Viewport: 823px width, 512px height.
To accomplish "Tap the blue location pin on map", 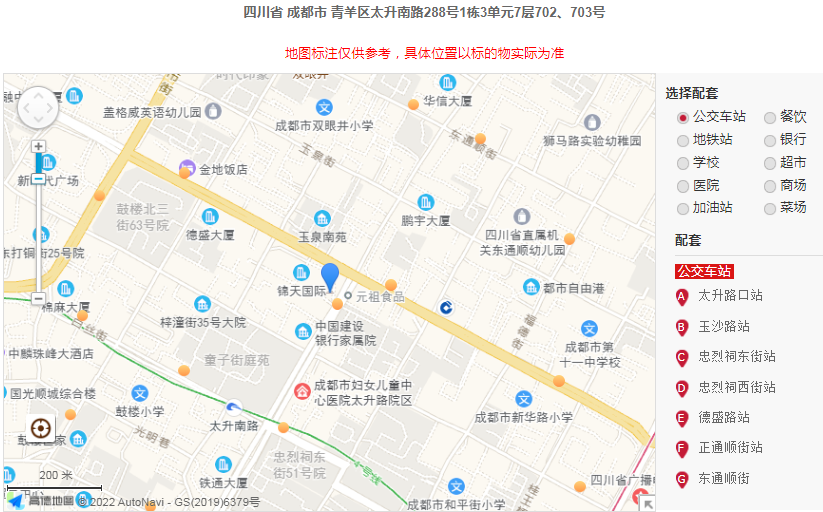I will [330, 277].
